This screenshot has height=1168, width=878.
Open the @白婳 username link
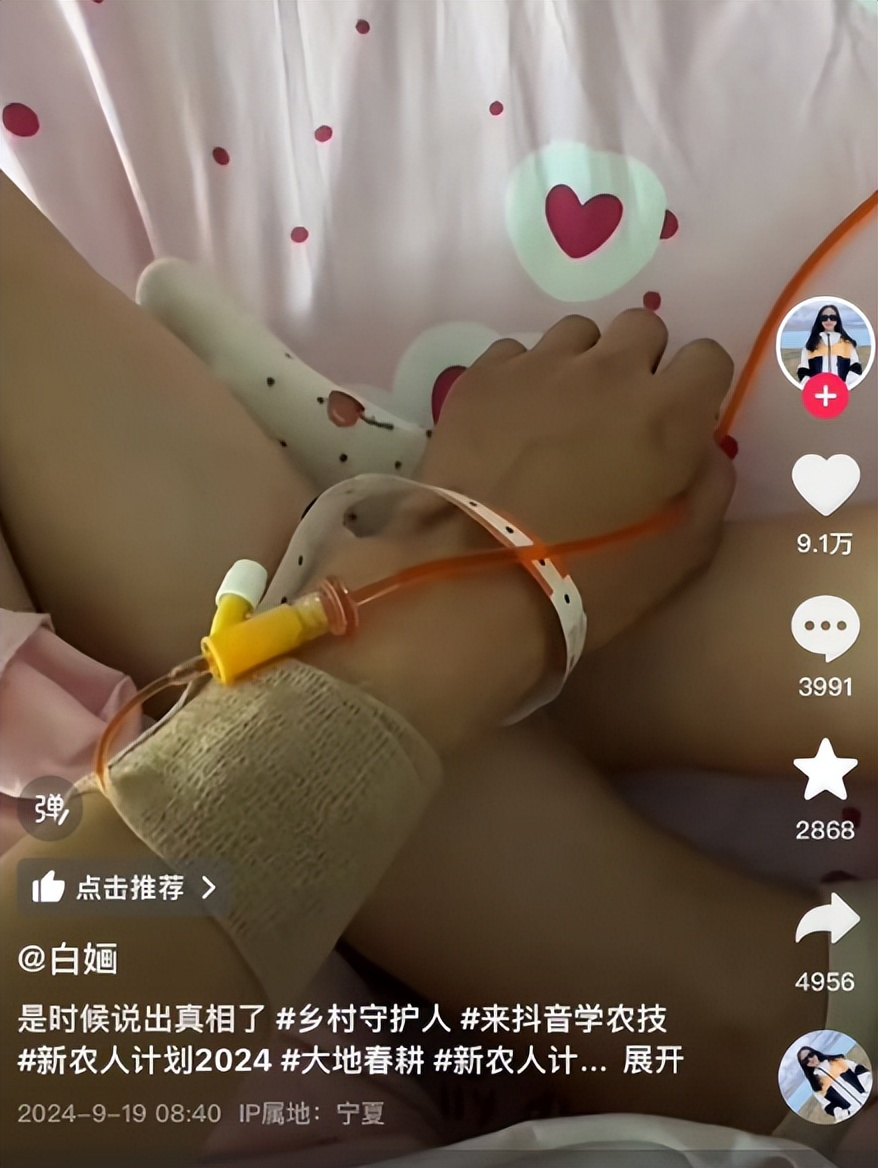point(68,959)
